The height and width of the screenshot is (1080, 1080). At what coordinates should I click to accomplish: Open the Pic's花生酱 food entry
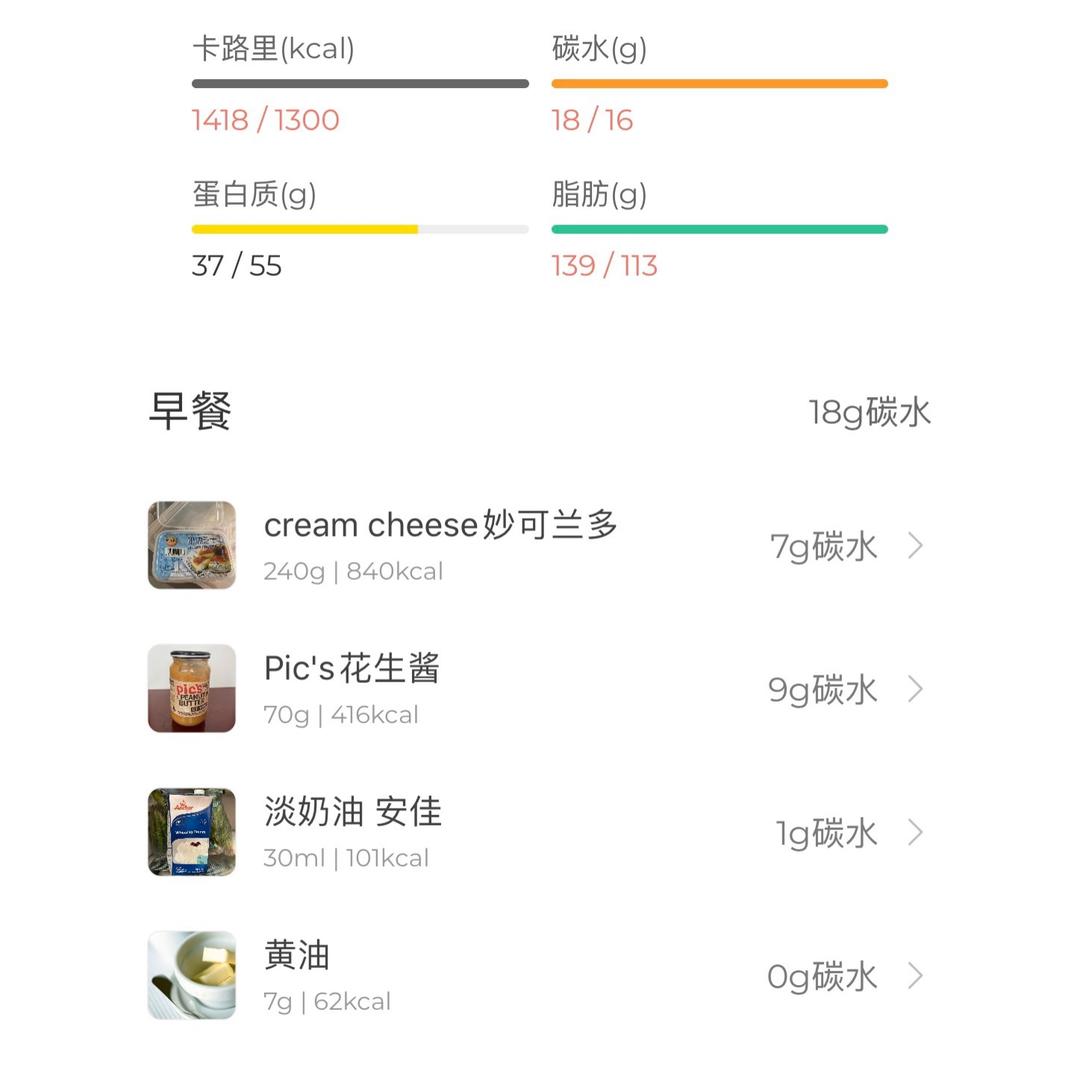[352, 688]
